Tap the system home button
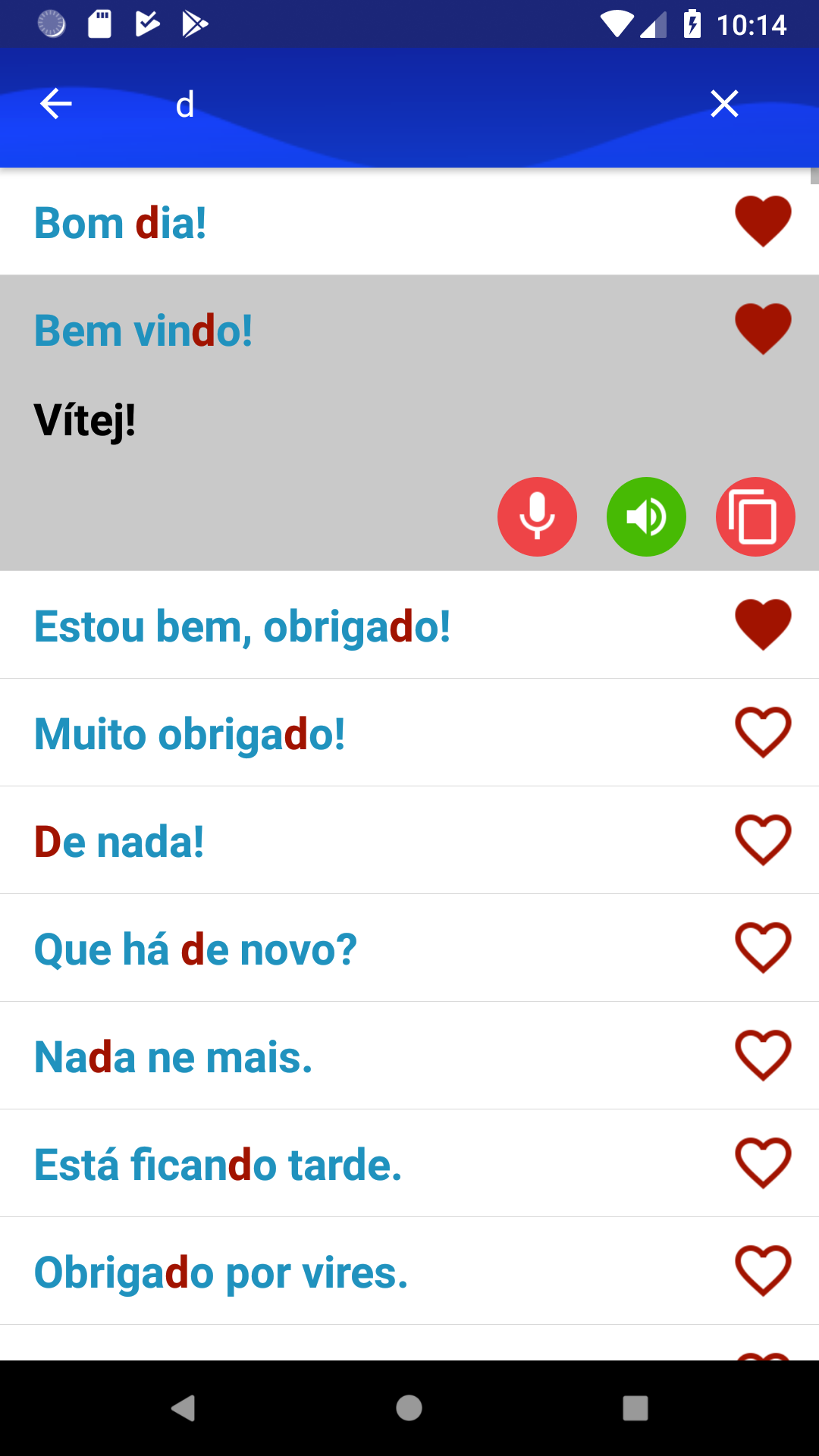This screenshot has width=819, height=1456. pos(409,1408)
